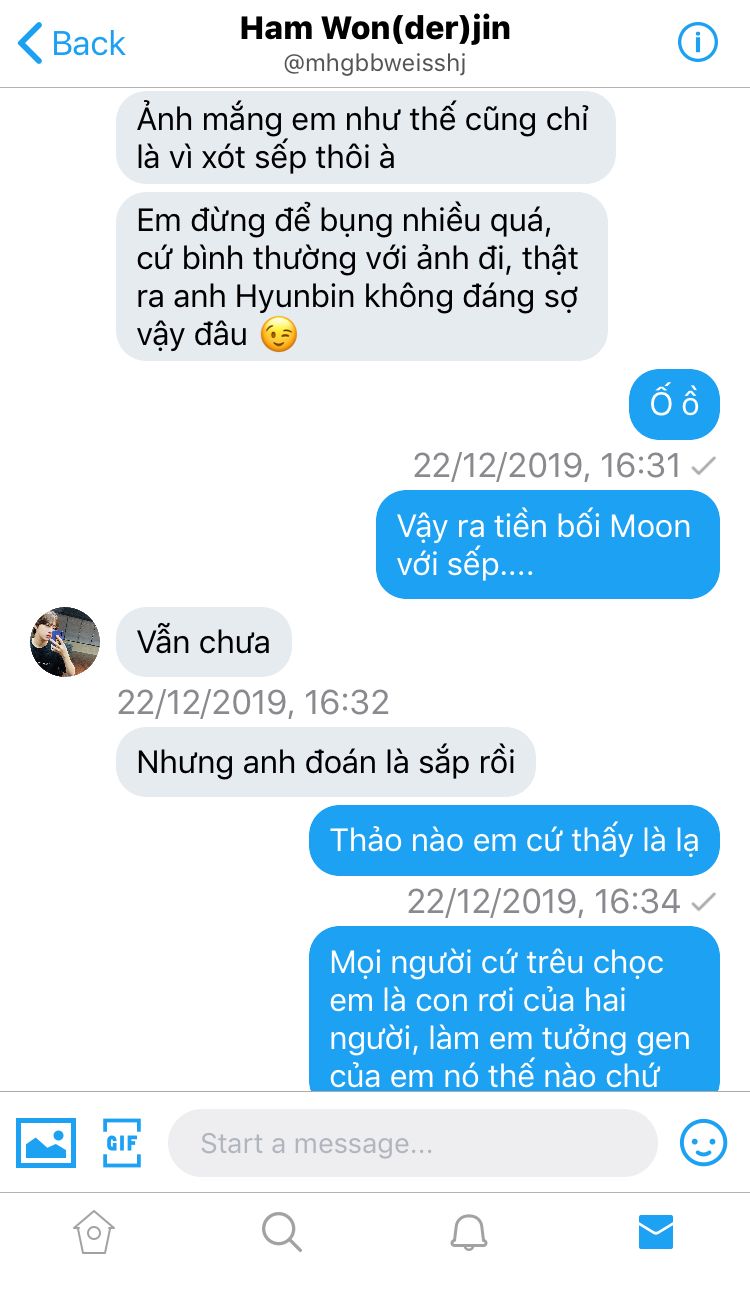Viewport: 750px width, 1293px height.
Task: Open the emoji picker
Action: [704, 1143]
